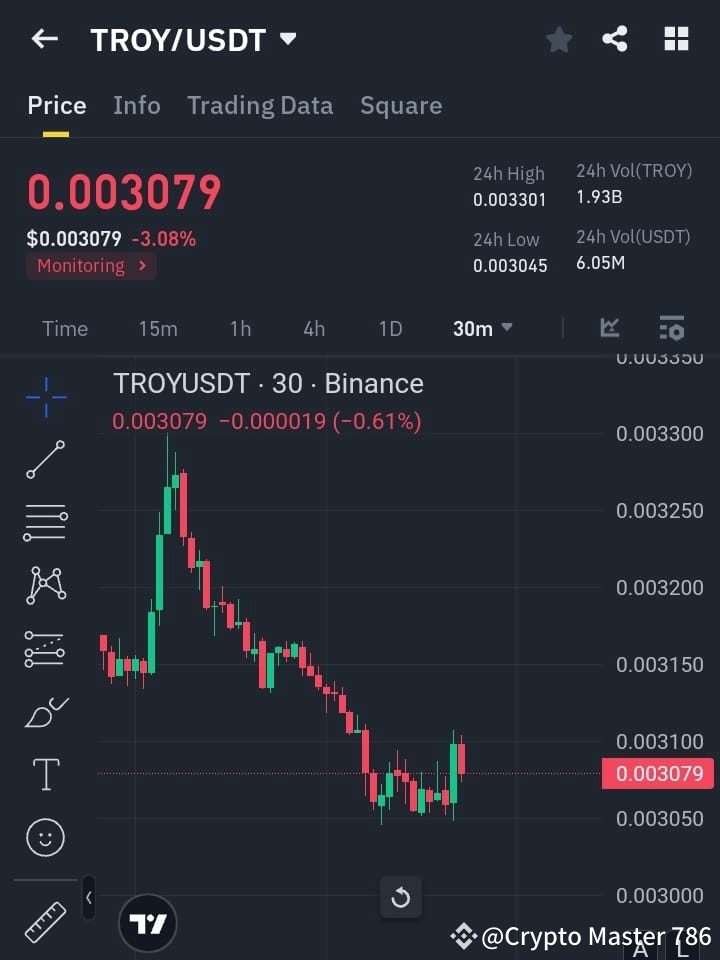Viewport: 720px width, 960px height.
Task: Tap the Monitoring label button
Action: coord(91,265)
